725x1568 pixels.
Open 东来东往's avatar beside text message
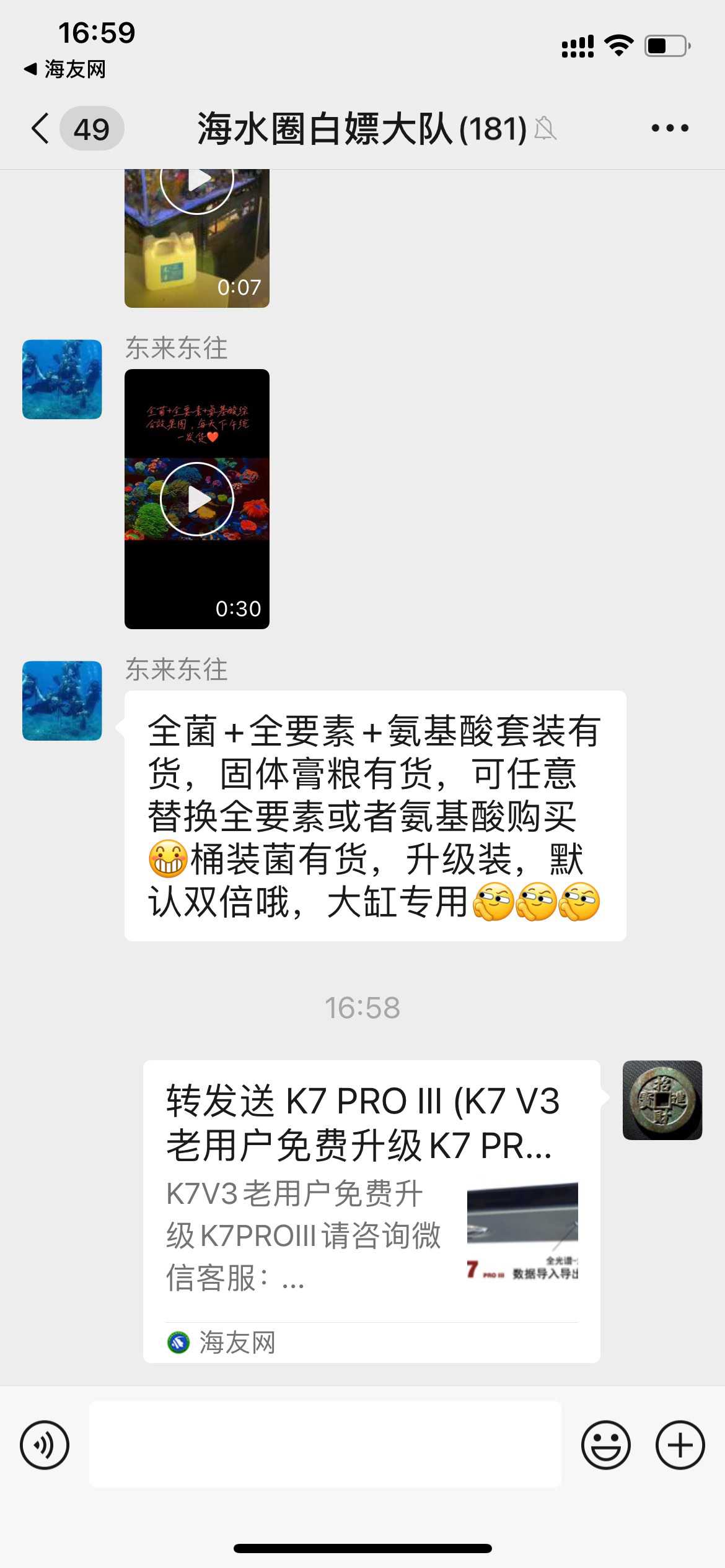coord(62,700)
